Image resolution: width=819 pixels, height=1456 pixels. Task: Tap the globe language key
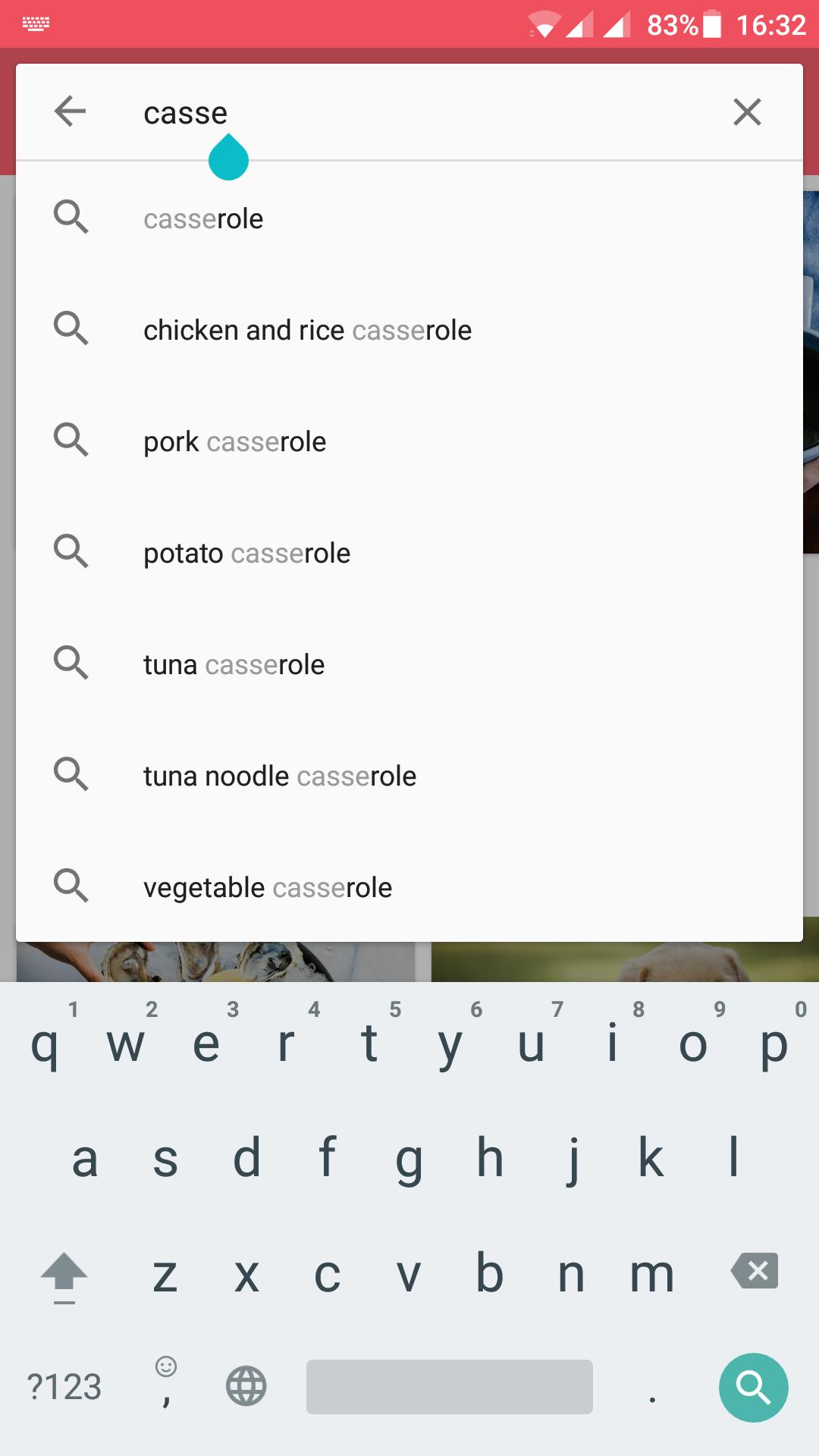(246, 1386)
